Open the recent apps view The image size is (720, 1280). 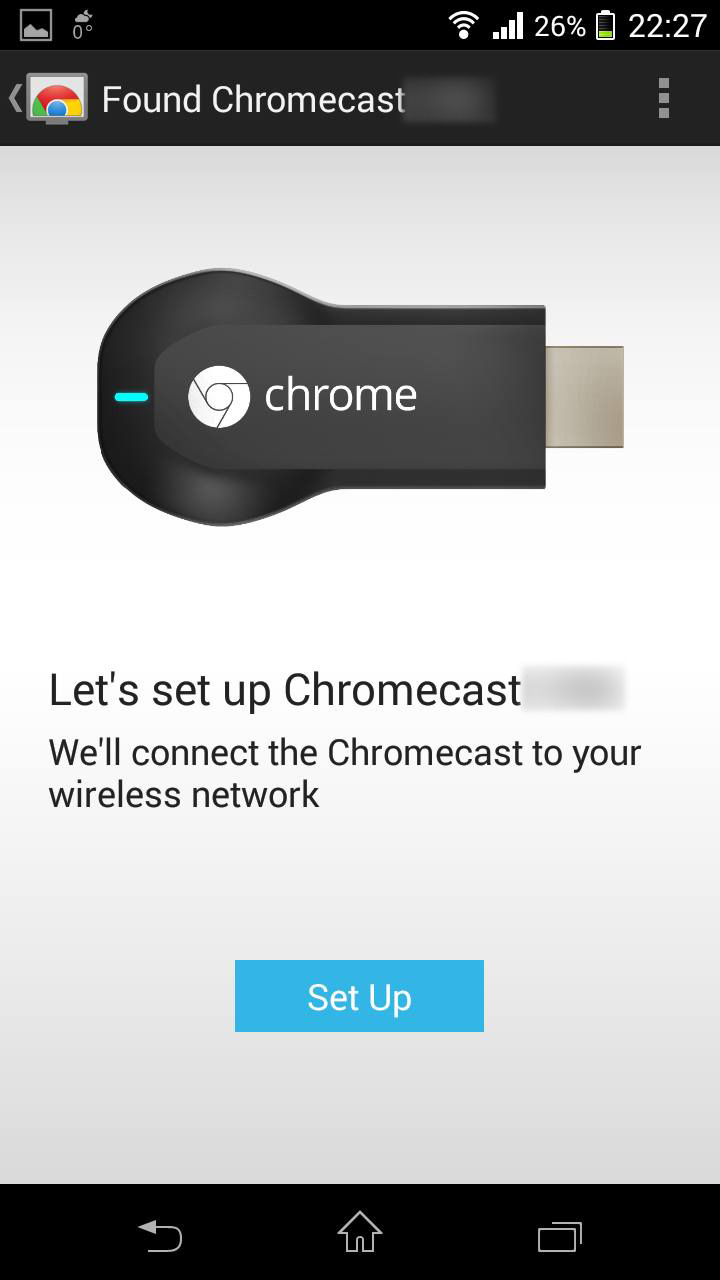click(x=559, y=1235)
